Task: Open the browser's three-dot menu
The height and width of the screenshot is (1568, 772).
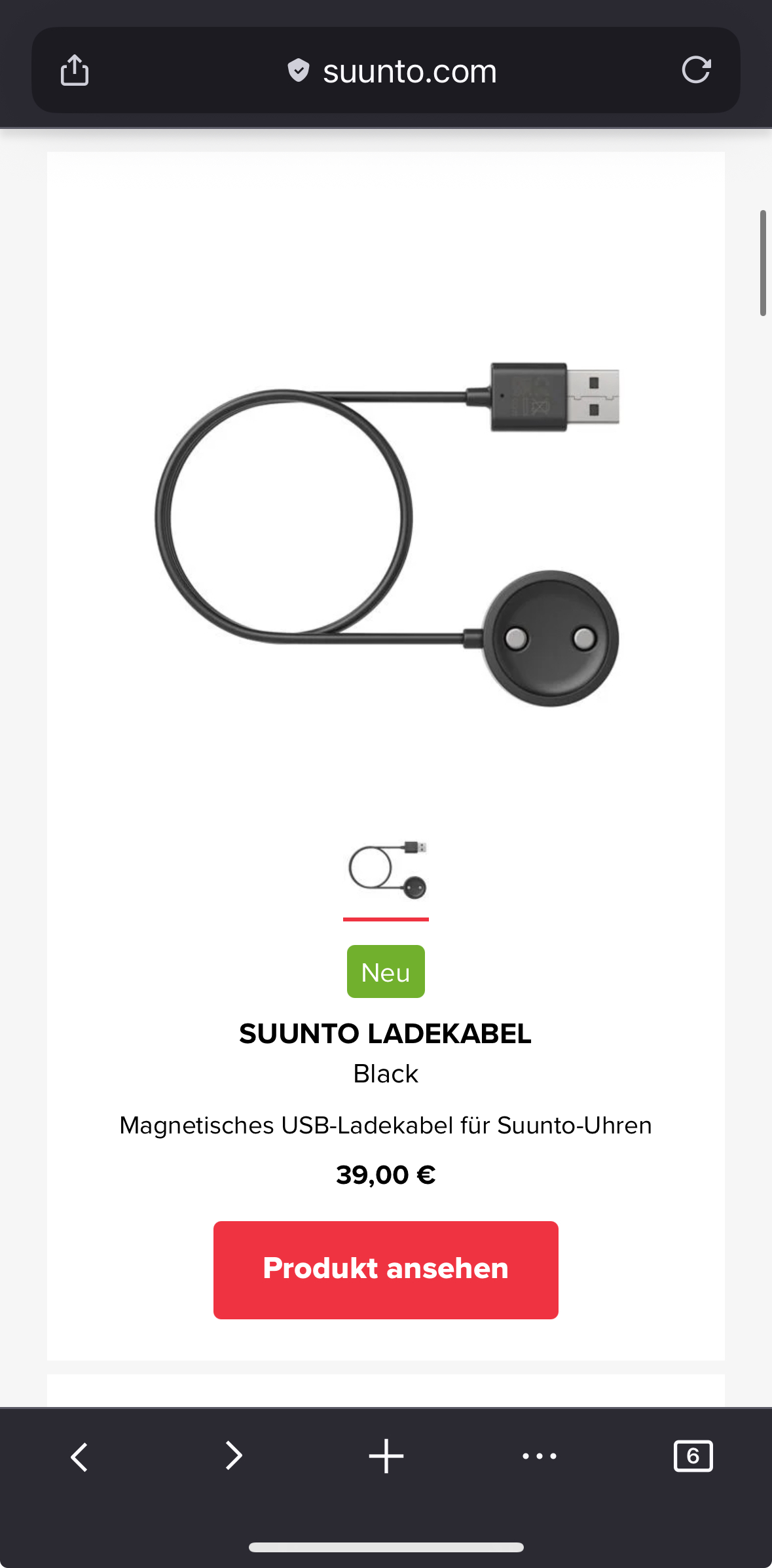Action: 540,1456
